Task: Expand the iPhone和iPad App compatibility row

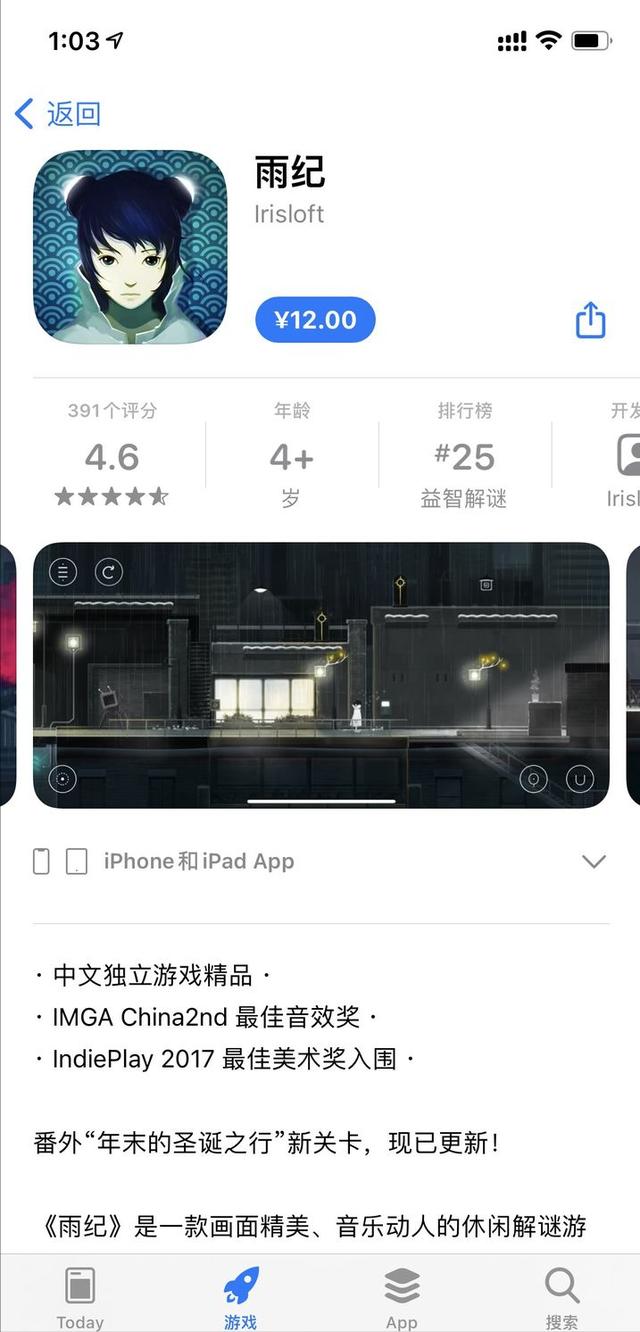Action: [593, 861]
